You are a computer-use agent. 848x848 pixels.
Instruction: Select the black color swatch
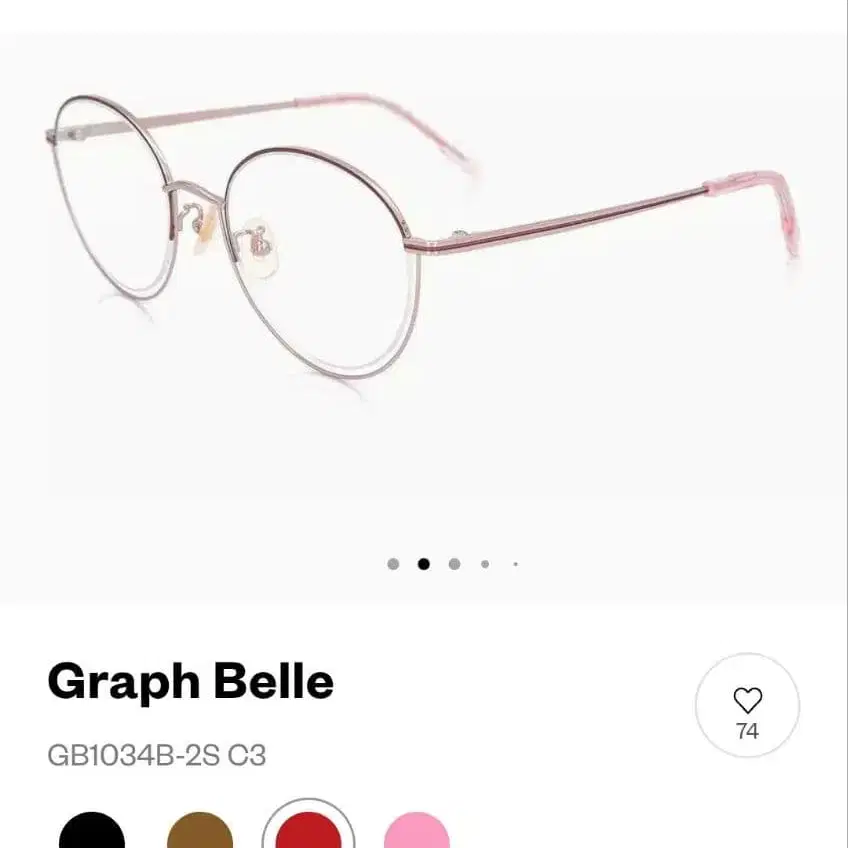92,832
